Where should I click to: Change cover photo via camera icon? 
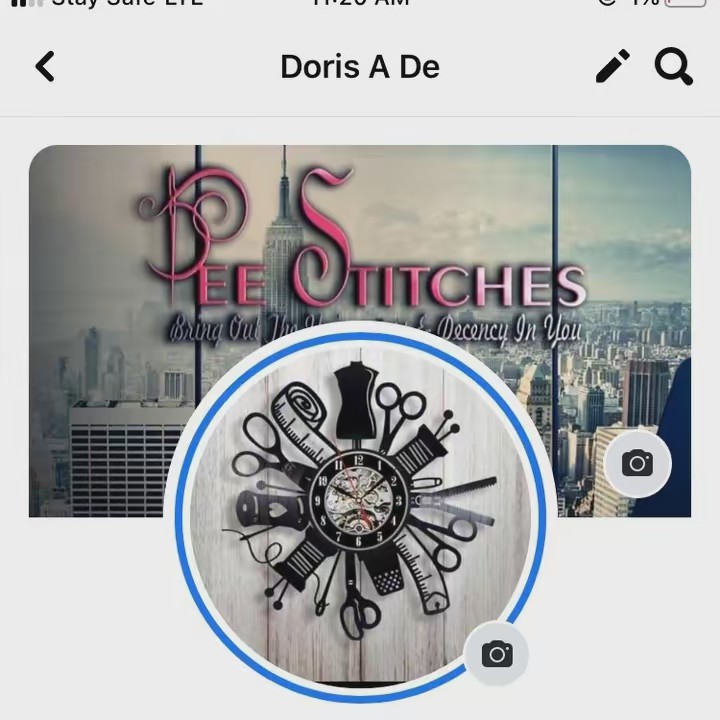[637, 463]
